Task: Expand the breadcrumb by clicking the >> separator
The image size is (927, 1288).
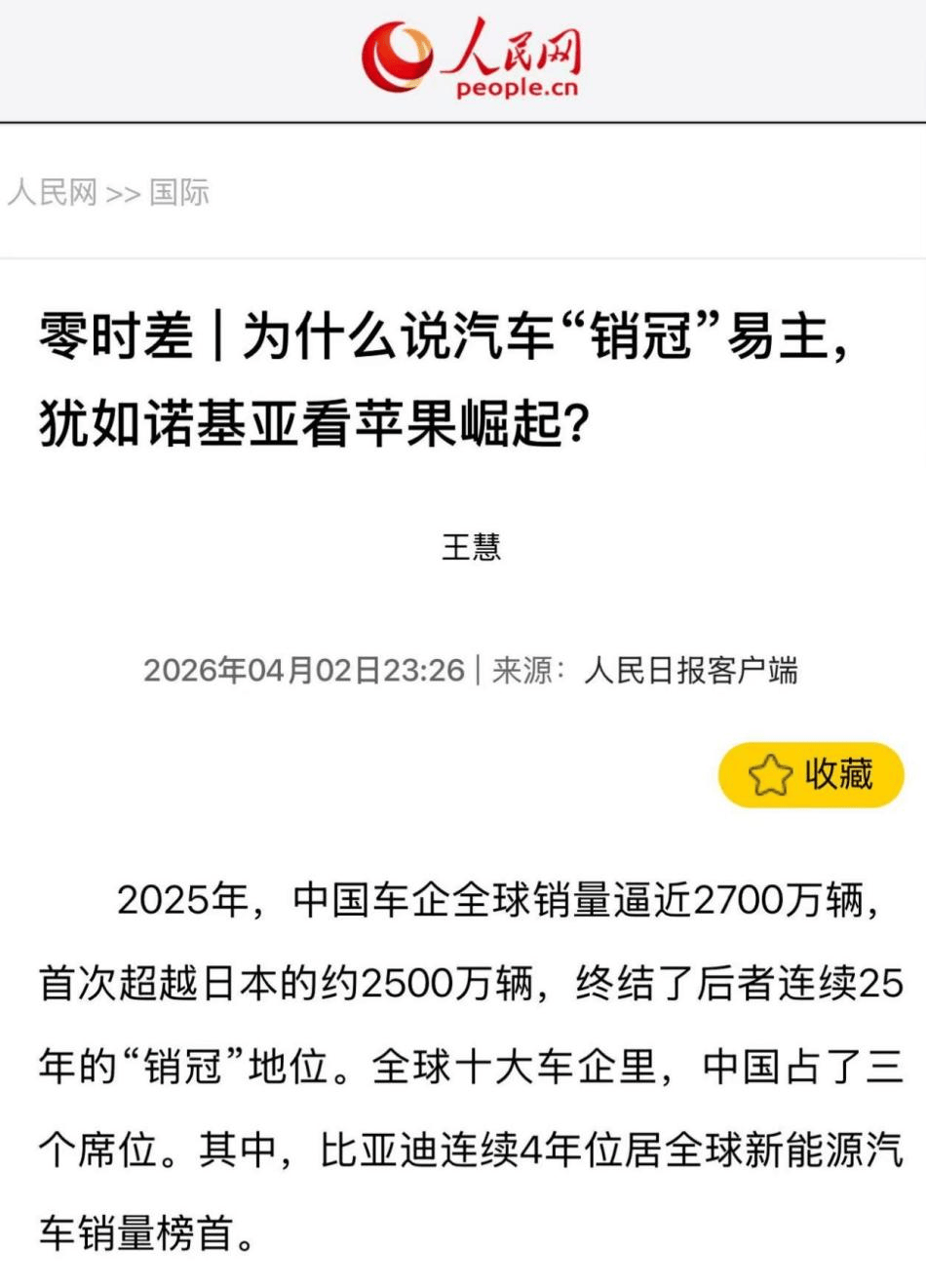Action: tap(123, 191)
